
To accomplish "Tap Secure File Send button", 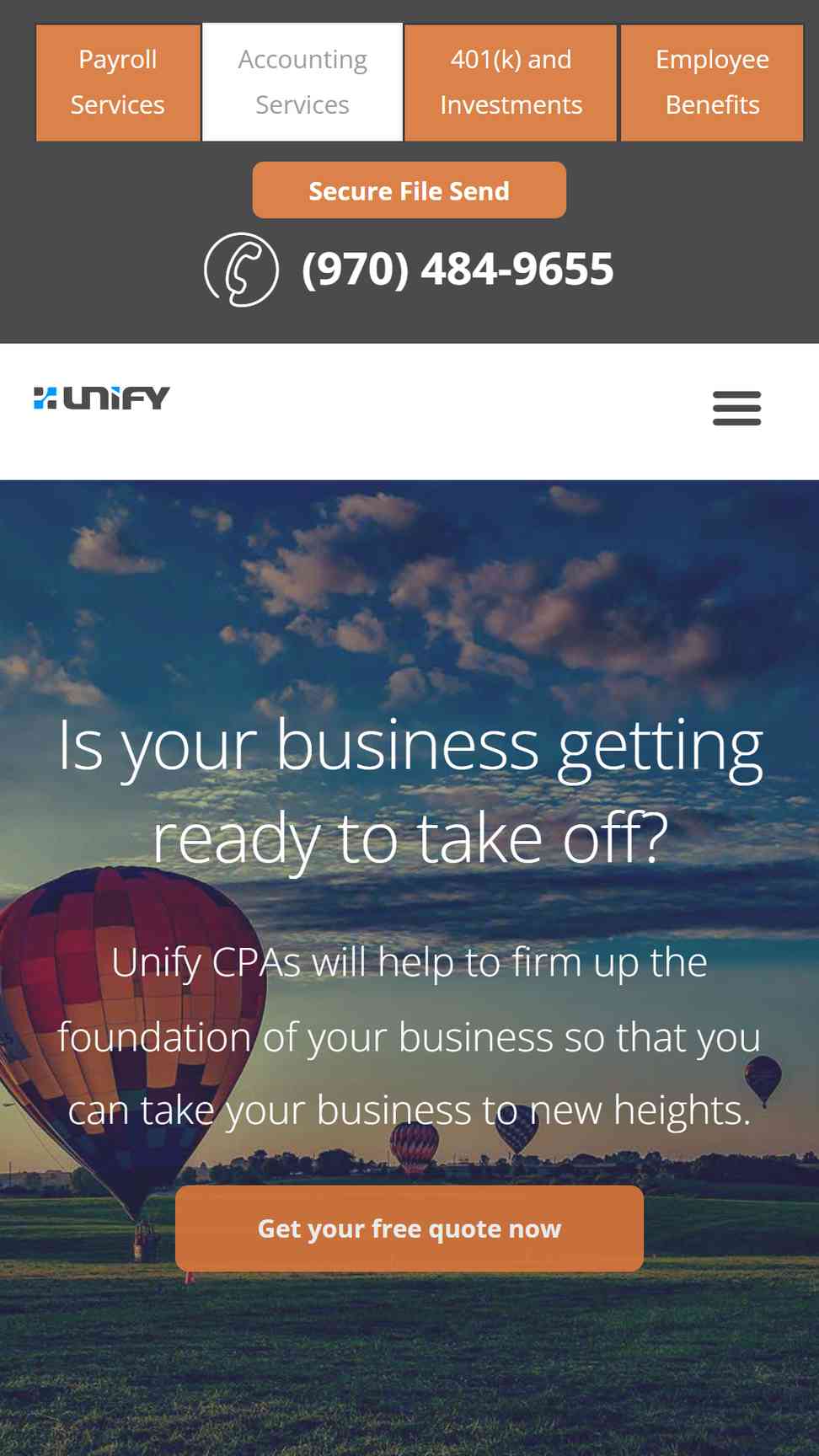I will [x=409, y=190].
